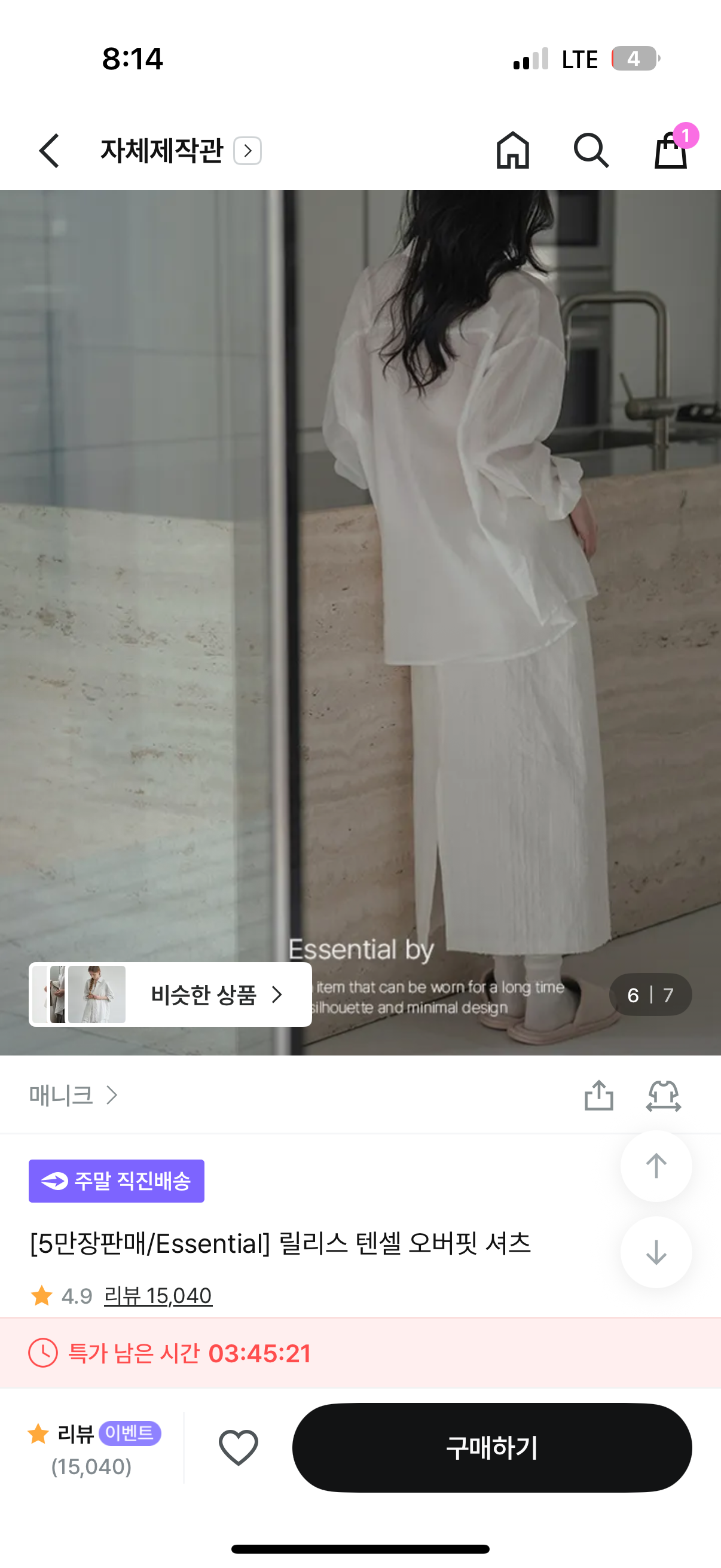Go back using the back arrow
721x1568 pixels.
pyautogui.click(x=48, y=151)
